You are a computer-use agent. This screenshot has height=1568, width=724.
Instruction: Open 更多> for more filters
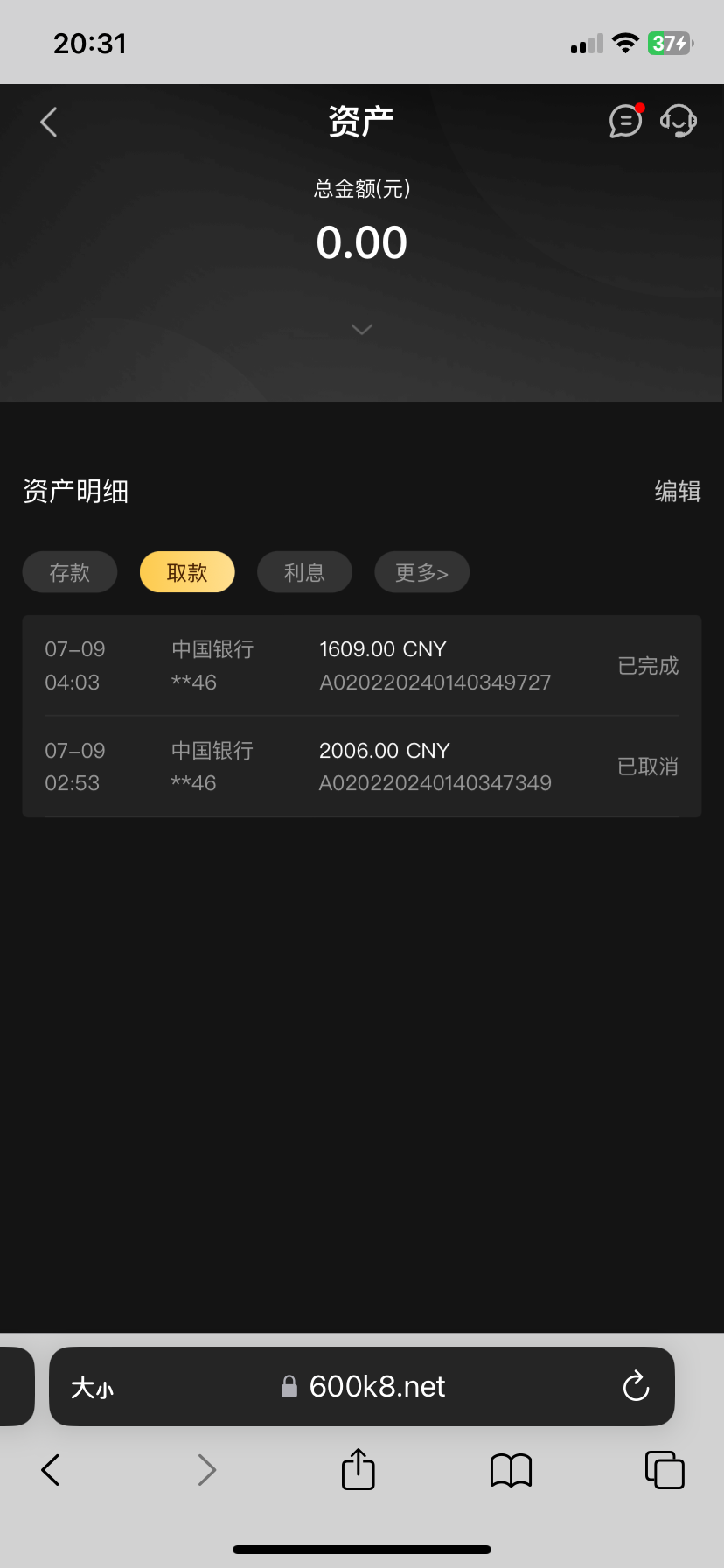(x=421, y=572)
